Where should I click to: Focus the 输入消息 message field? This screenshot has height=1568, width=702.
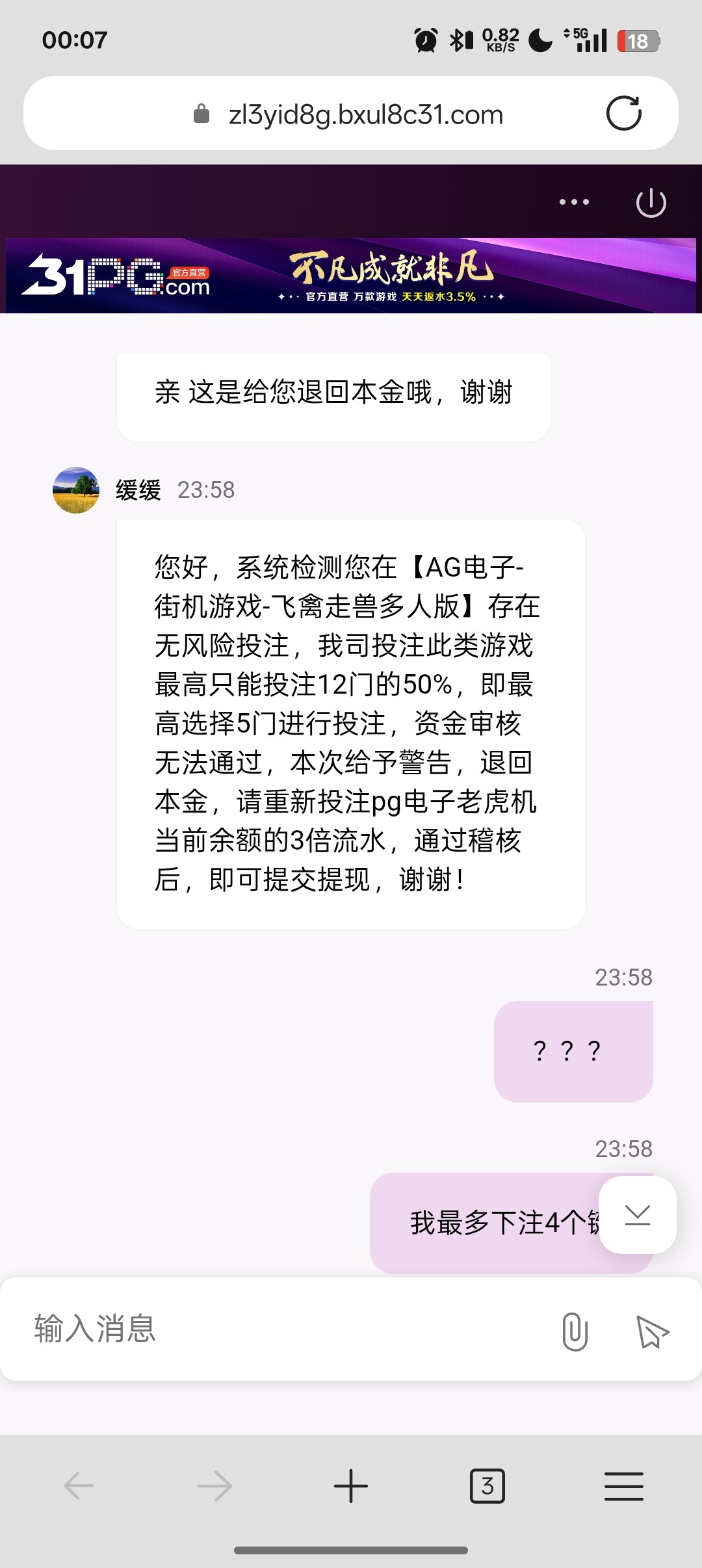tap(279, 1329)
